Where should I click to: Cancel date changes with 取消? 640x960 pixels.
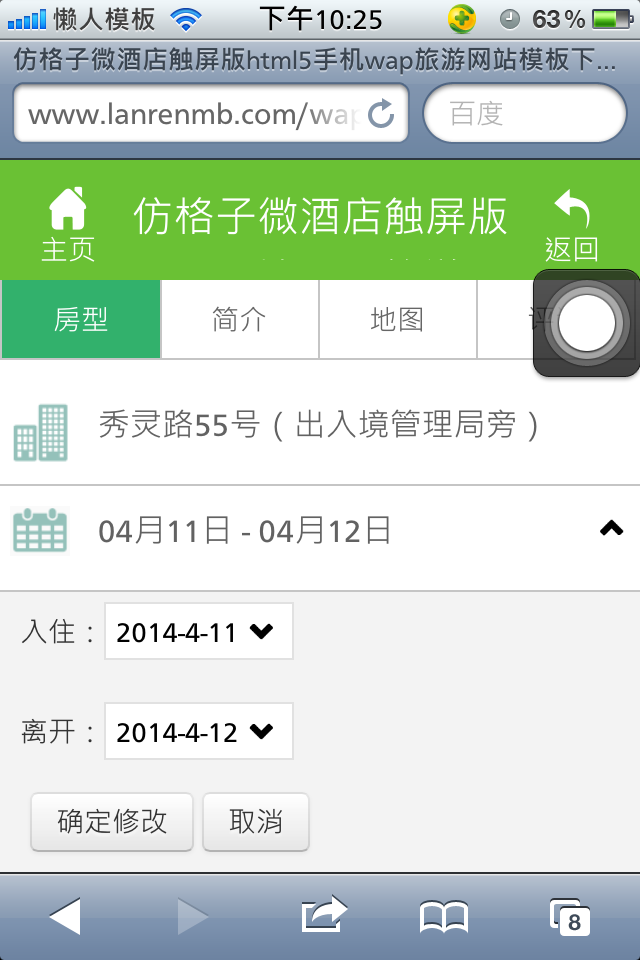[256, 822]
